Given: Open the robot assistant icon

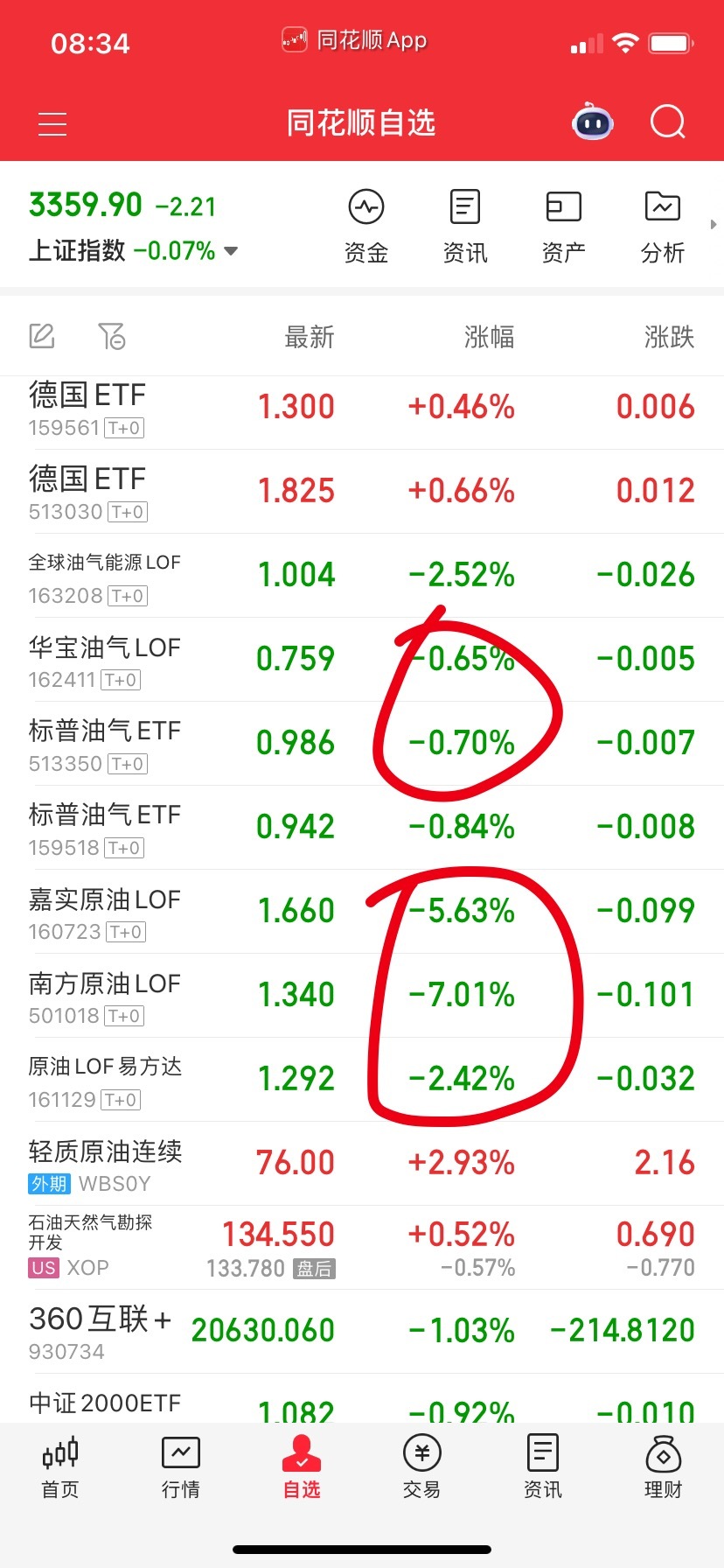Looking at the screenshot, I should 592,122.
